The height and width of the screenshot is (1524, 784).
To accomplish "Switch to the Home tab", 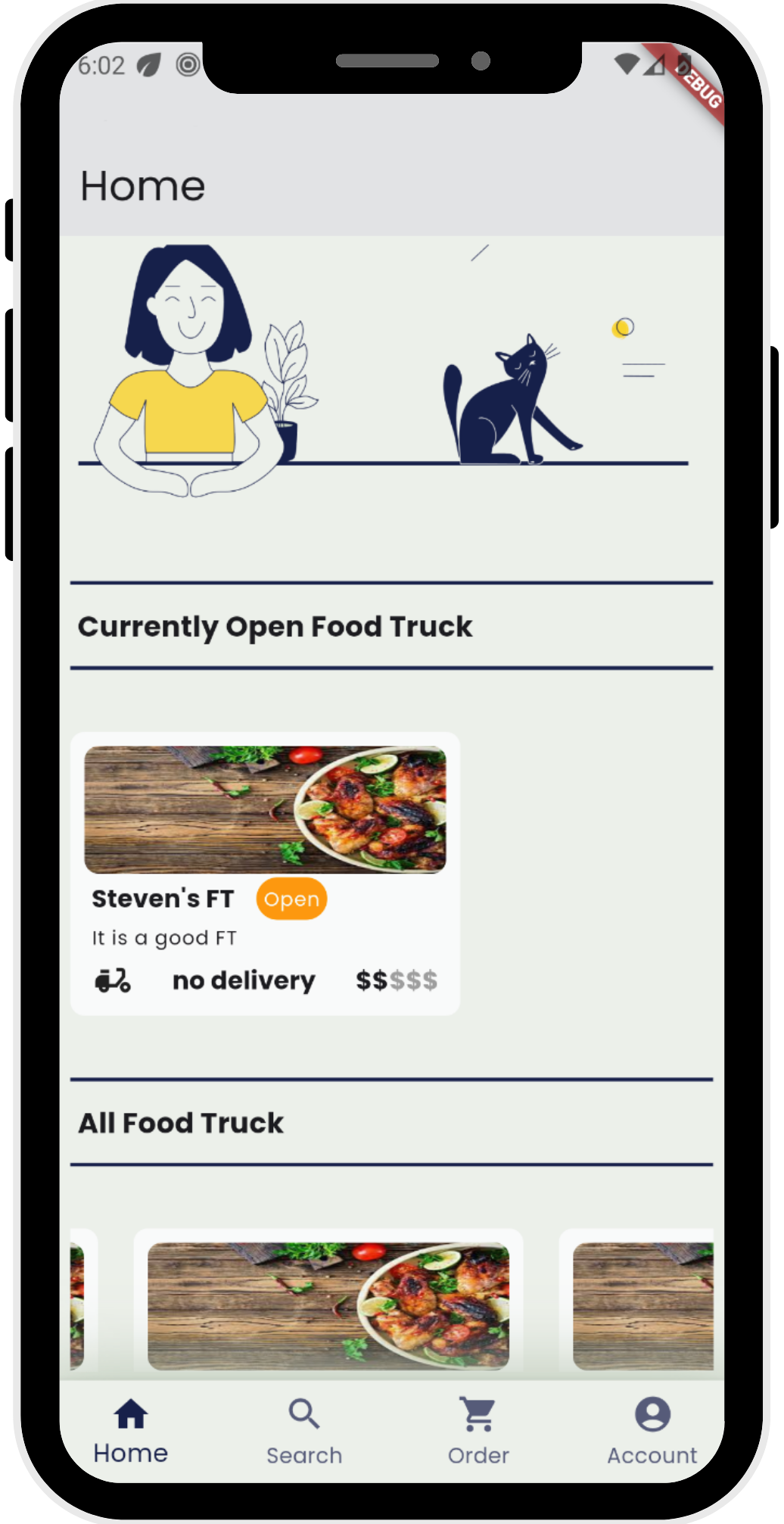I will 131,1431.
